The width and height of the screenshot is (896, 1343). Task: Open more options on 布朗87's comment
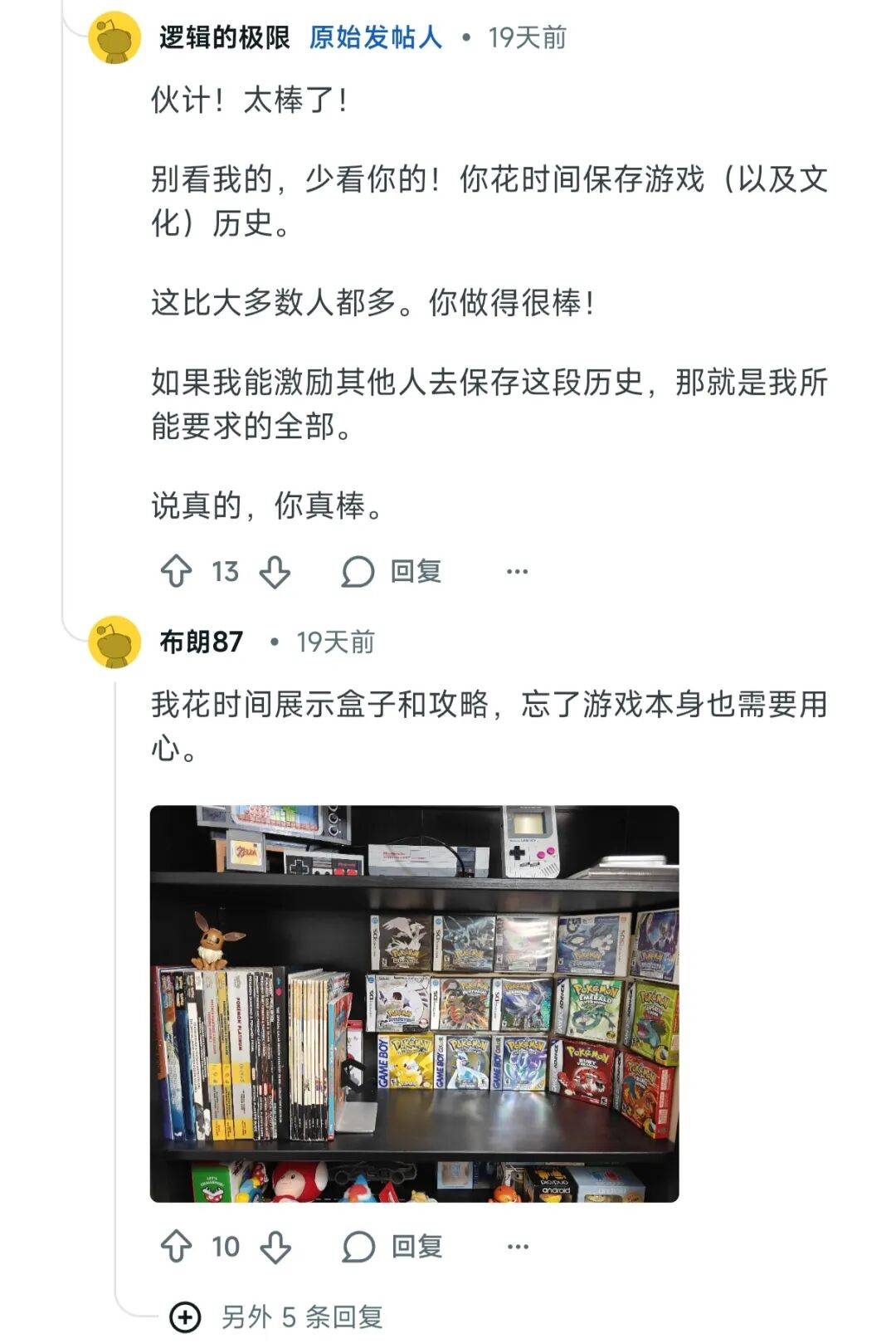pyautogui.click(x=518, y=1246)
